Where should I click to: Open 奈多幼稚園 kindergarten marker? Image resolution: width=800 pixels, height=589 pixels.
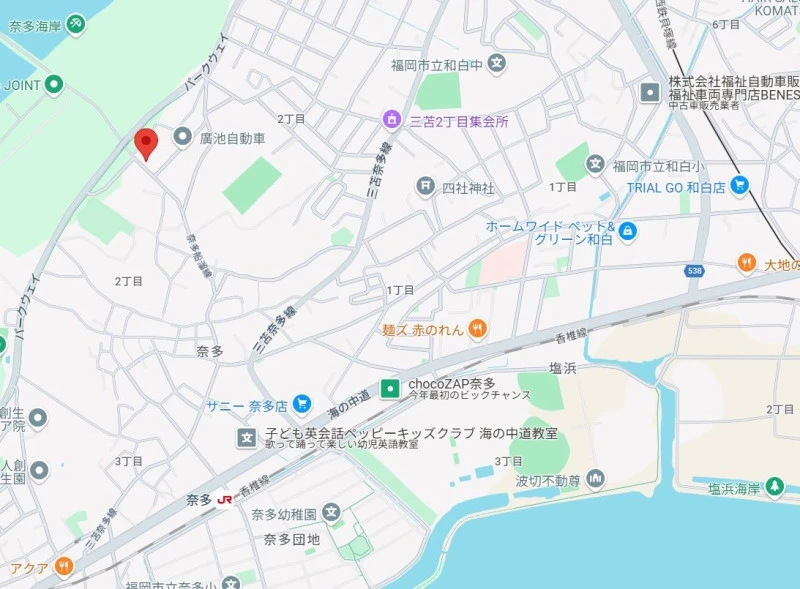coord(332,514)
